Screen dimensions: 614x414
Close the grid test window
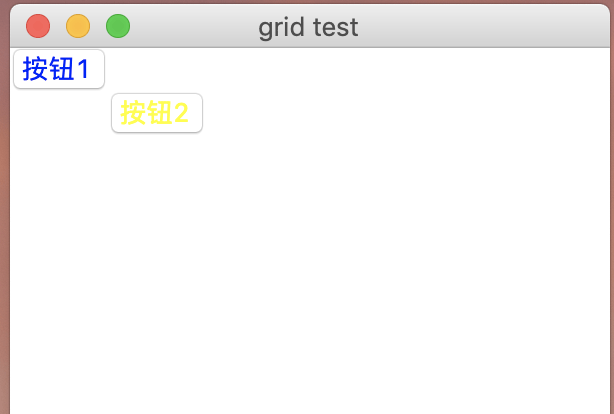pos(38,26)
